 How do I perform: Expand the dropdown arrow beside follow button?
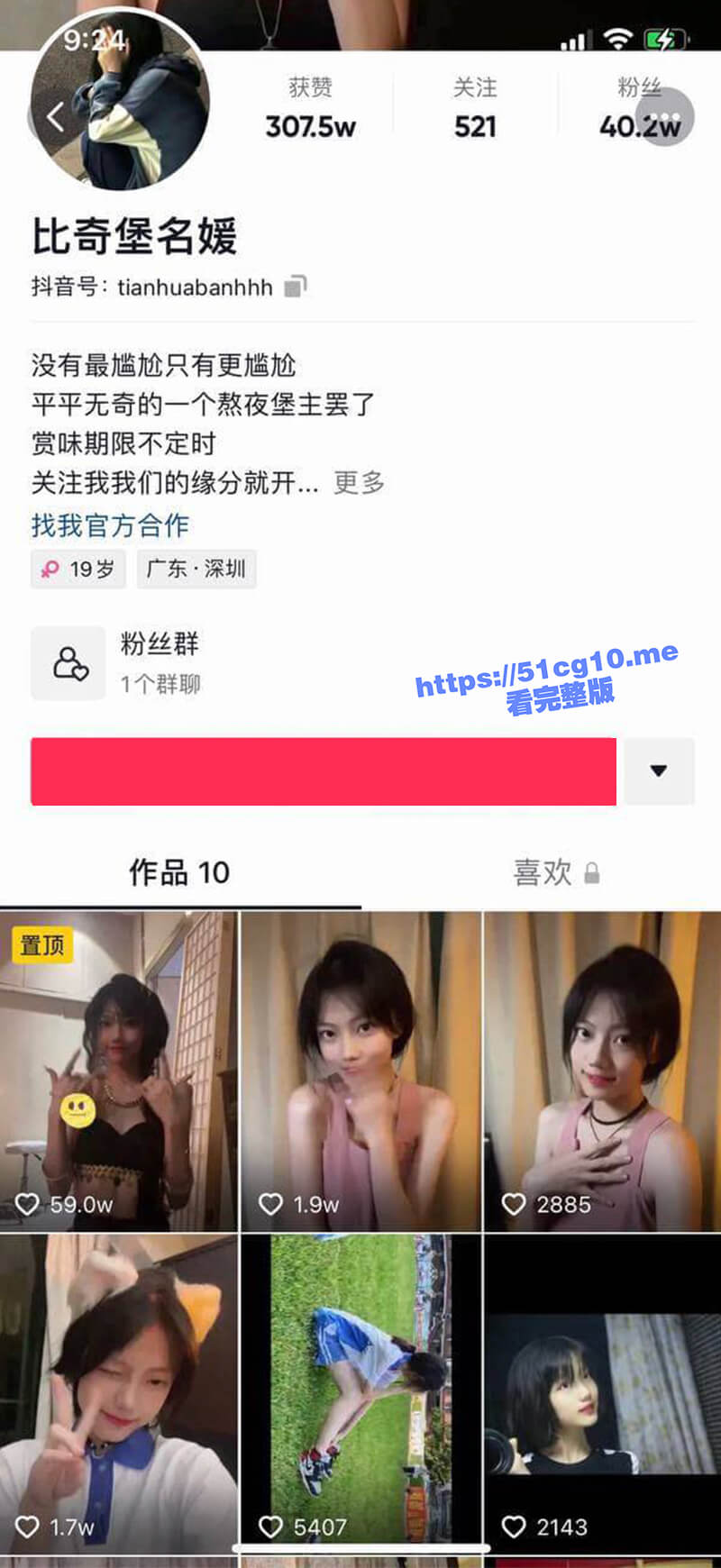tap(659, 771)
